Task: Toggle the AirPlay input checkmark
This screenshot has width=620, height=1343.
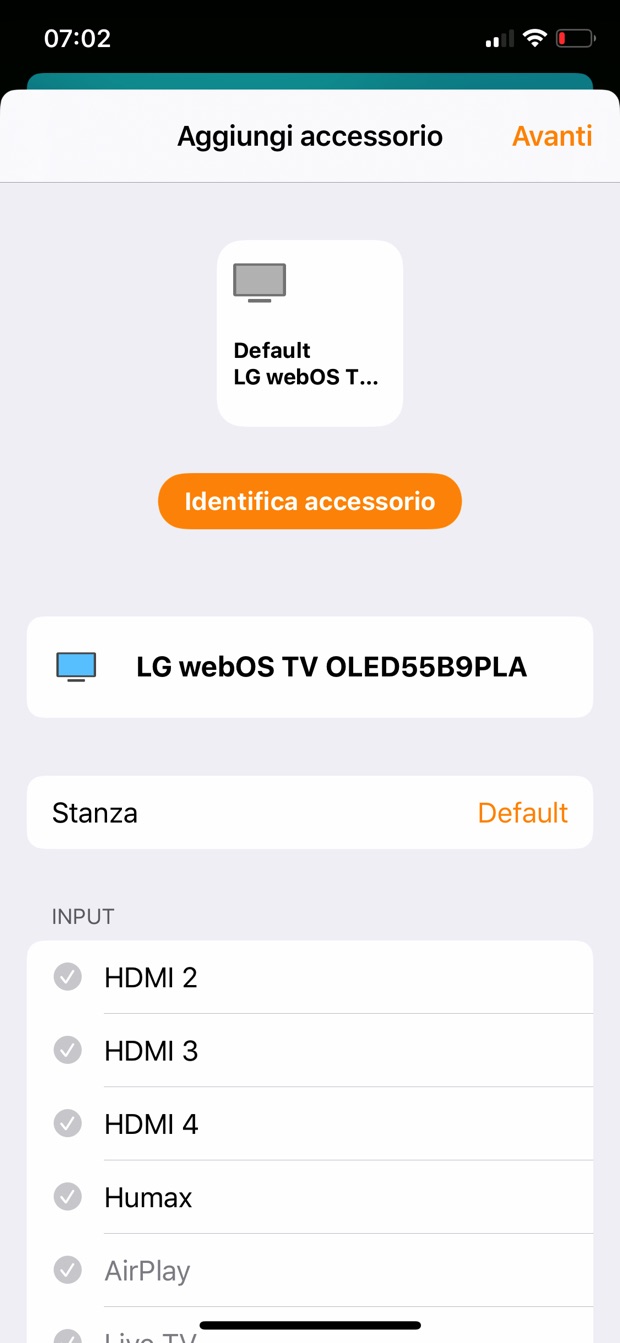Action: [68, 1270]
